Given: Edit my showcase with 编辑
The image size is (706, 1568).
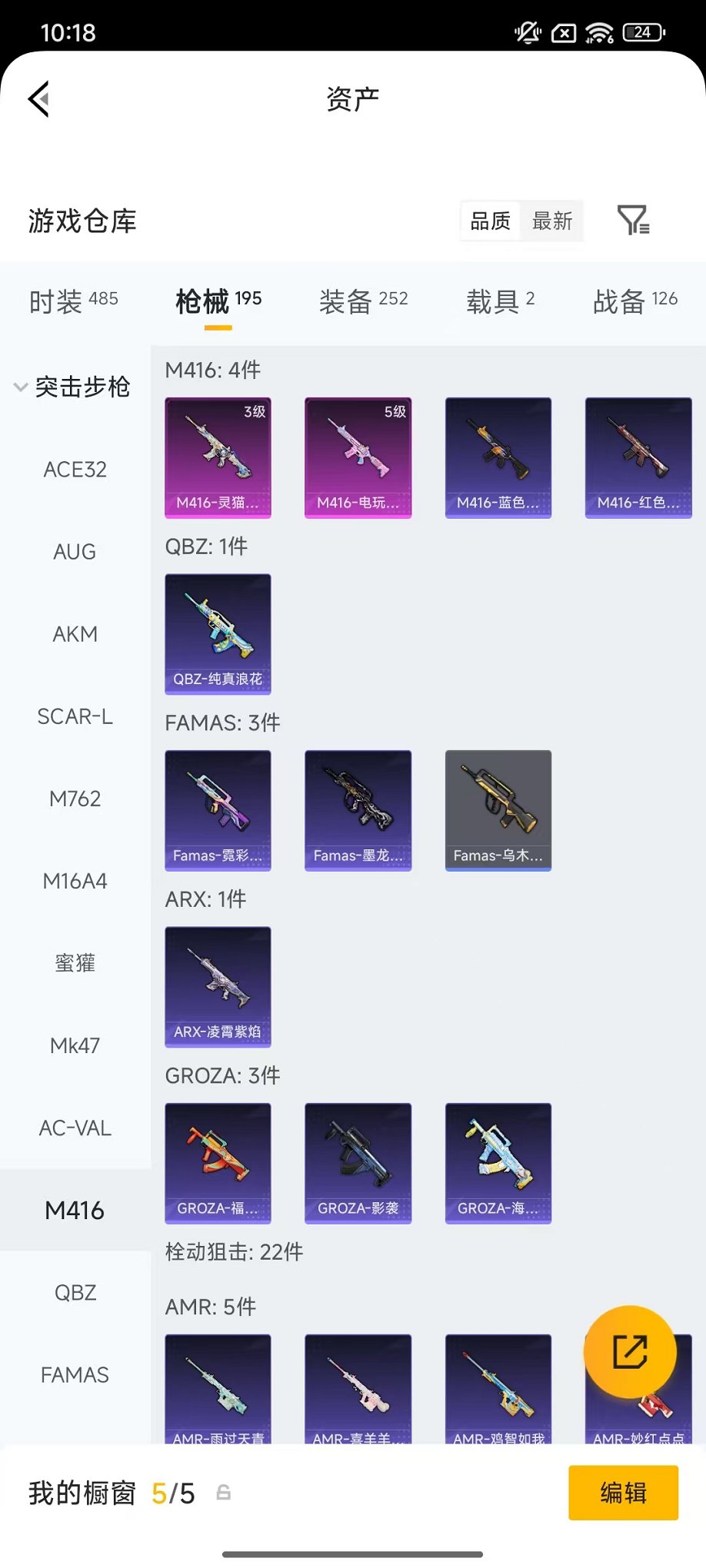Looking at the screenshot, I should click(623, 1493).
